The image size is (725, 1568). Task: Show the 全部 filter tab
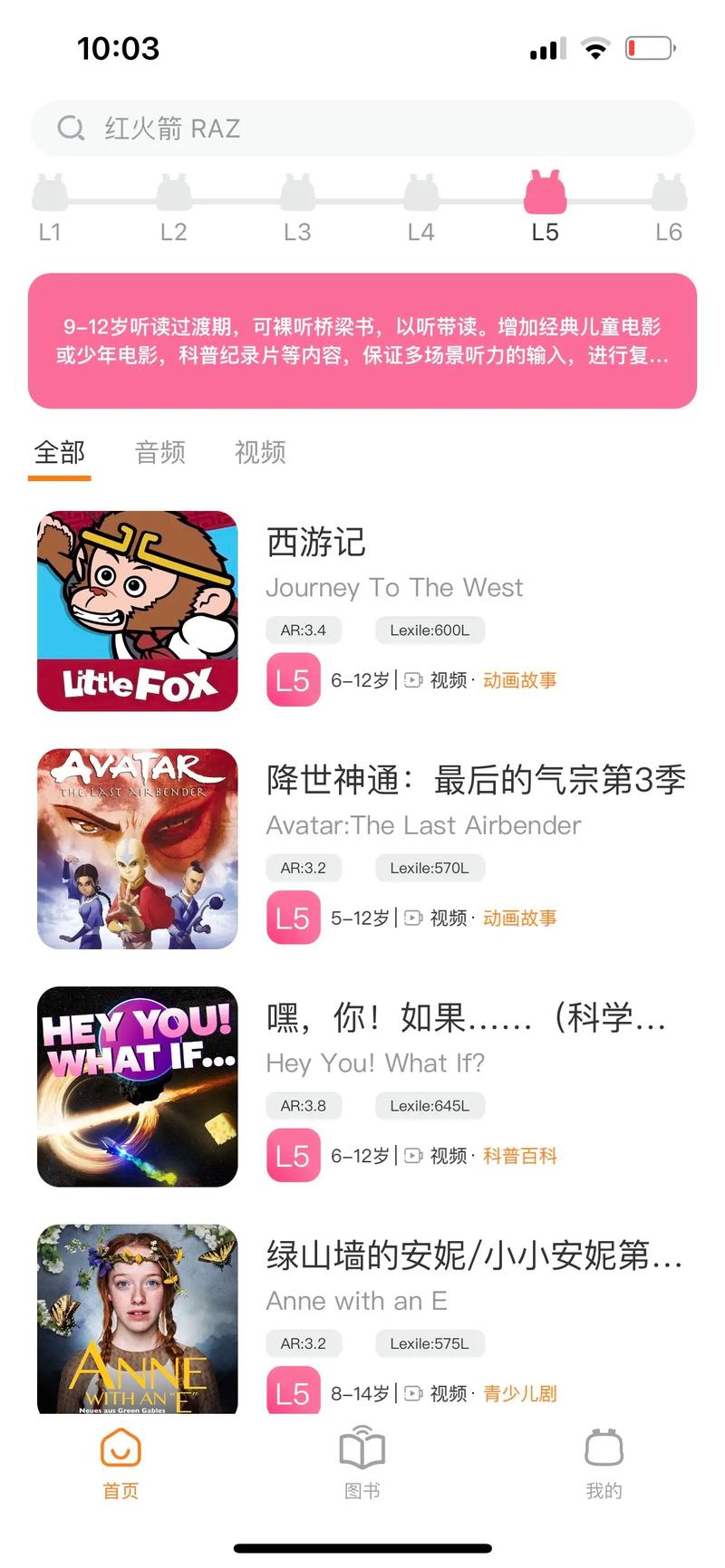[x=60, y=452]
